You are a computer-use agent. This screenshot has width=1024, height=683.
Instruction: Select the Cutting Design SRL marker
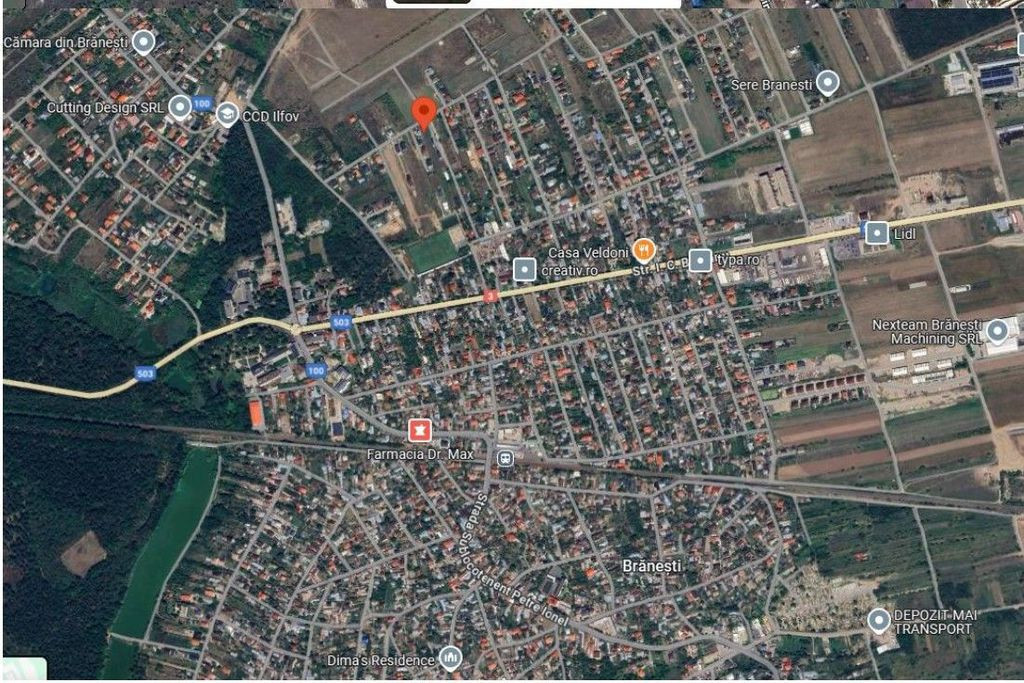179,107
